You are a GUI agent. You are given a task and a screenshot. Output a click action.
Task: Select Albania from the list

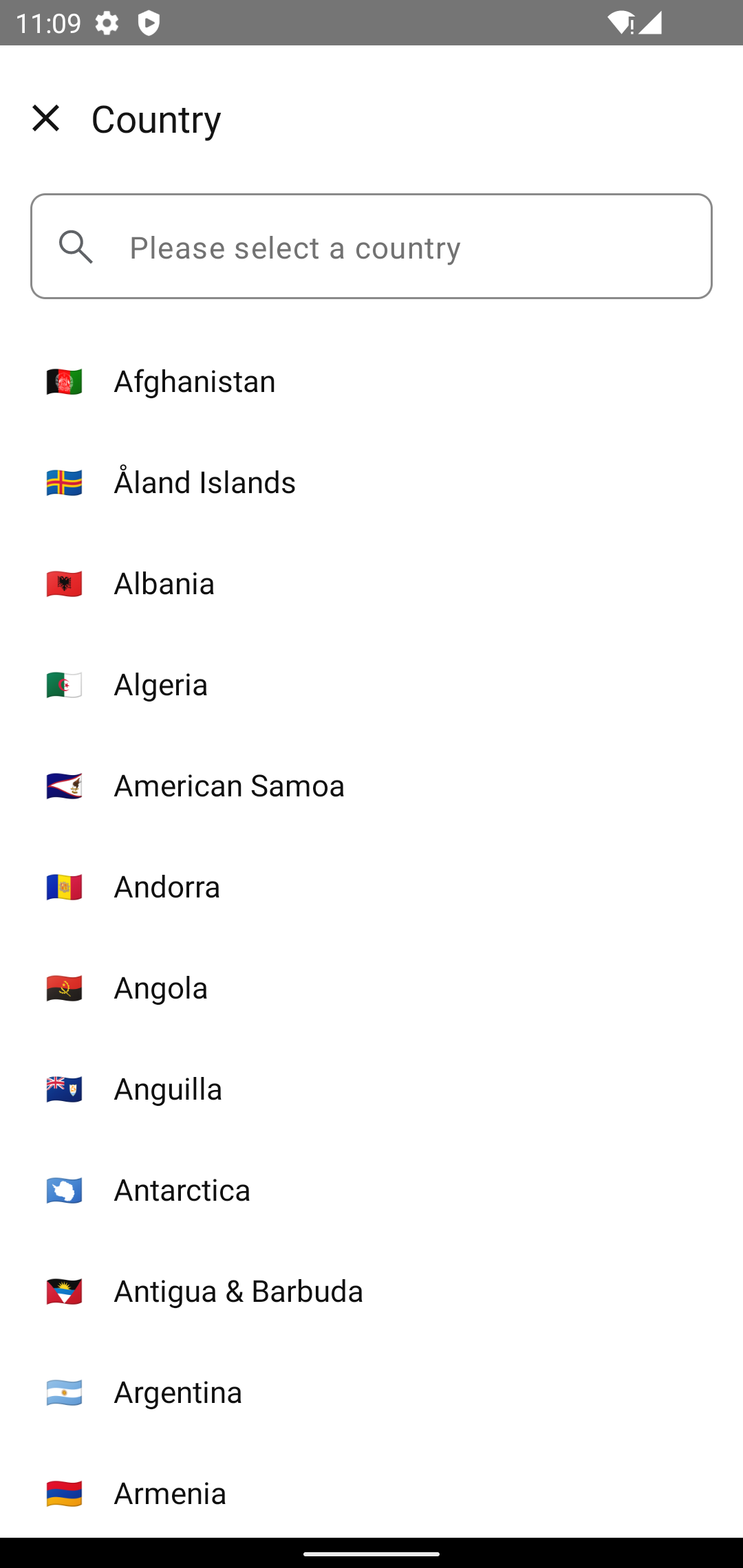pyautogui.click(x=164, y=584)
